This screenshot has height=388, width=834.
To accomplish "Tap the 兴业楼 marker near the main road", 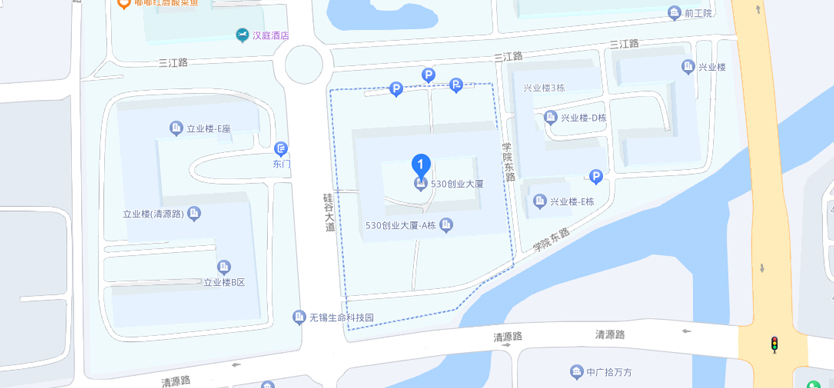I will point(688,67).
